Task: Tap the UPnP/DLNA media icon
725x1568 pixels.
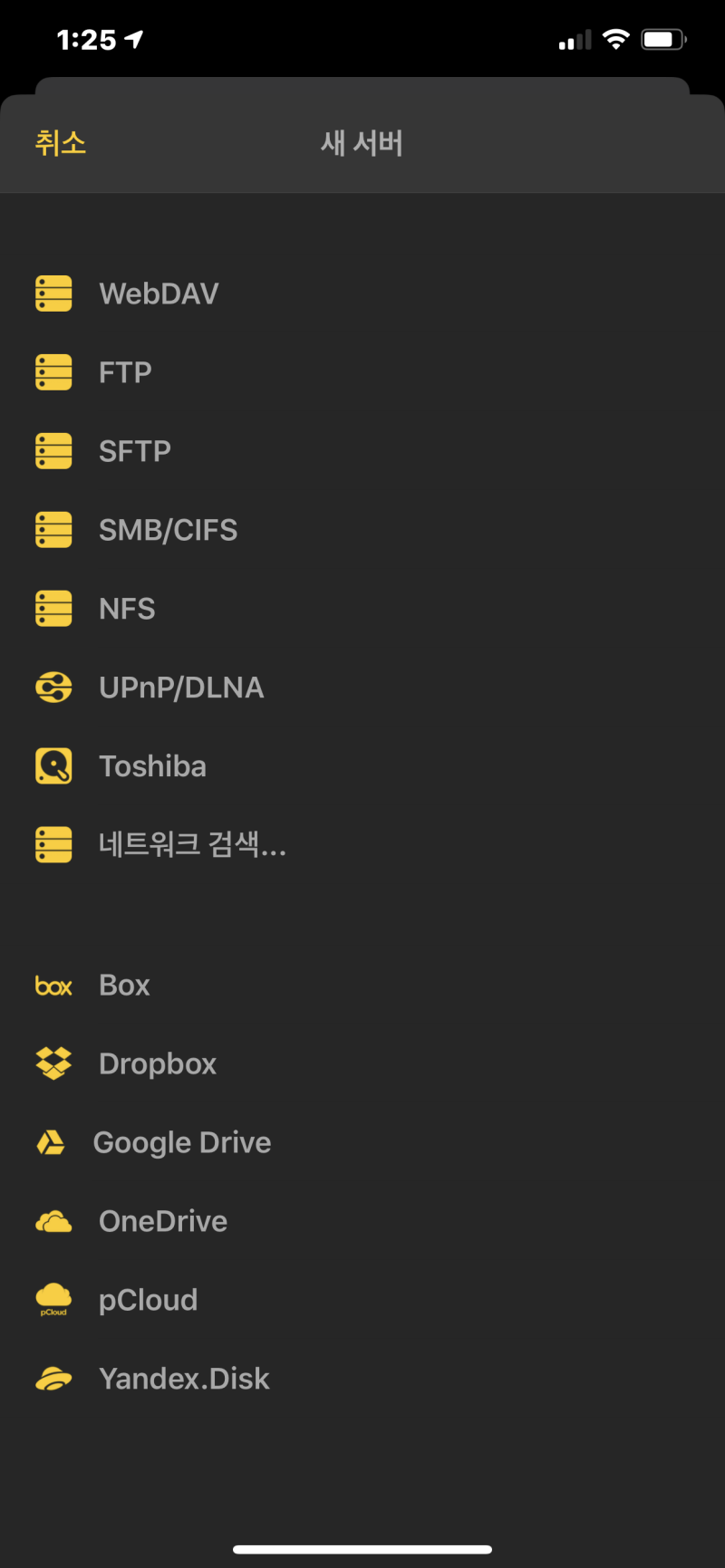Action: (53, 687)
